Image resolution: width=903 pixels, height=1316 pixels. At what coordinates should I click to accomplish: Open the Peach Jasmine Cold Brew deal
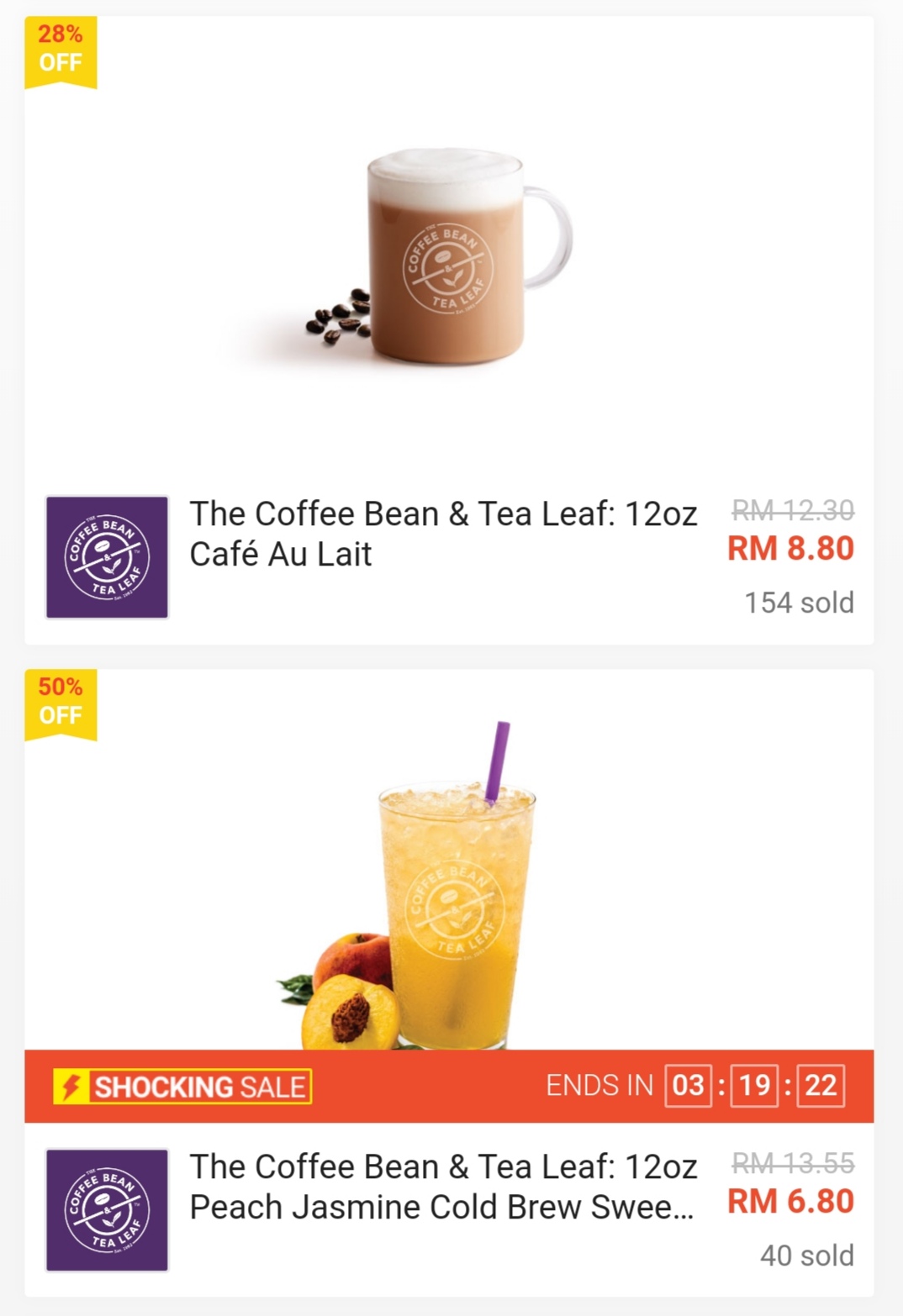[x=443, y=1187]
